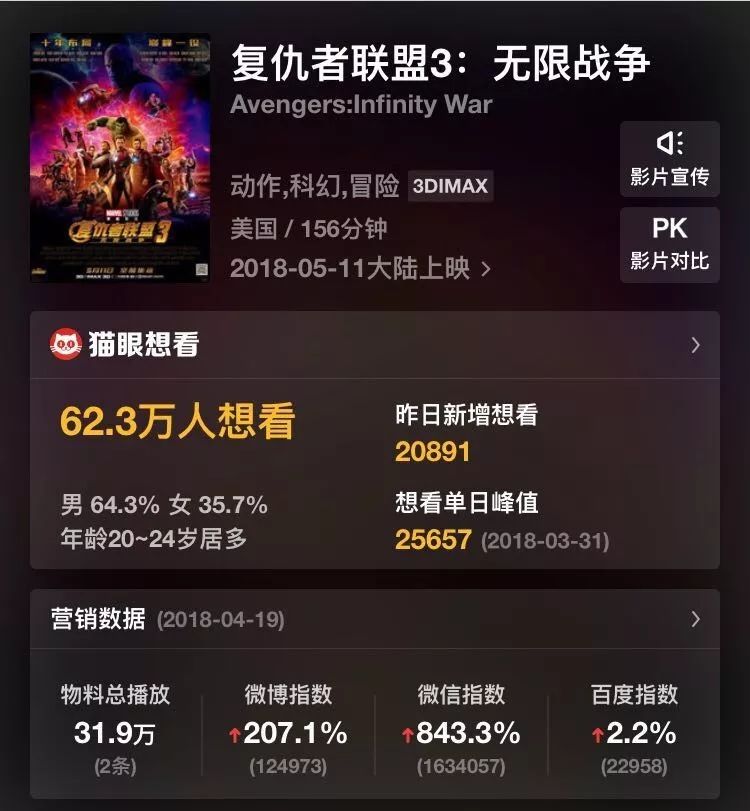
Task: Open the PK 影片对比 comparison
Action: pos(669,244)
